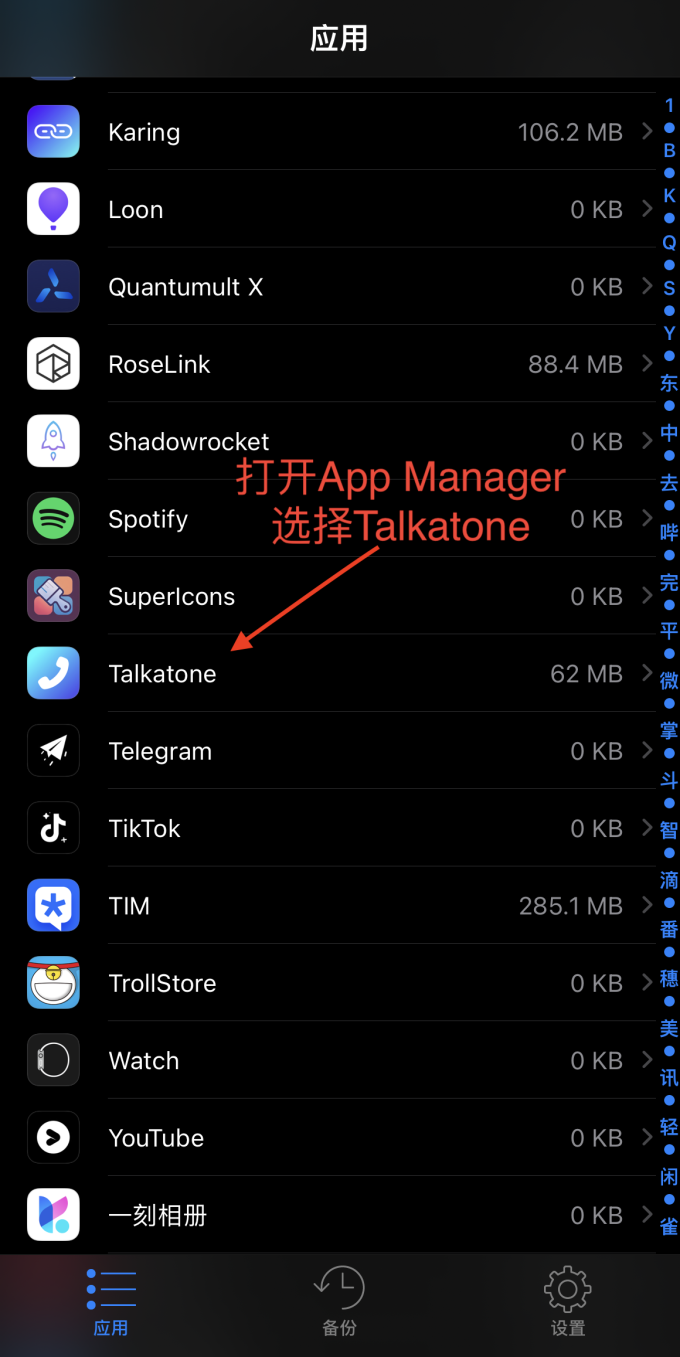Select Quantumult X in the list

tap(340, 287)
